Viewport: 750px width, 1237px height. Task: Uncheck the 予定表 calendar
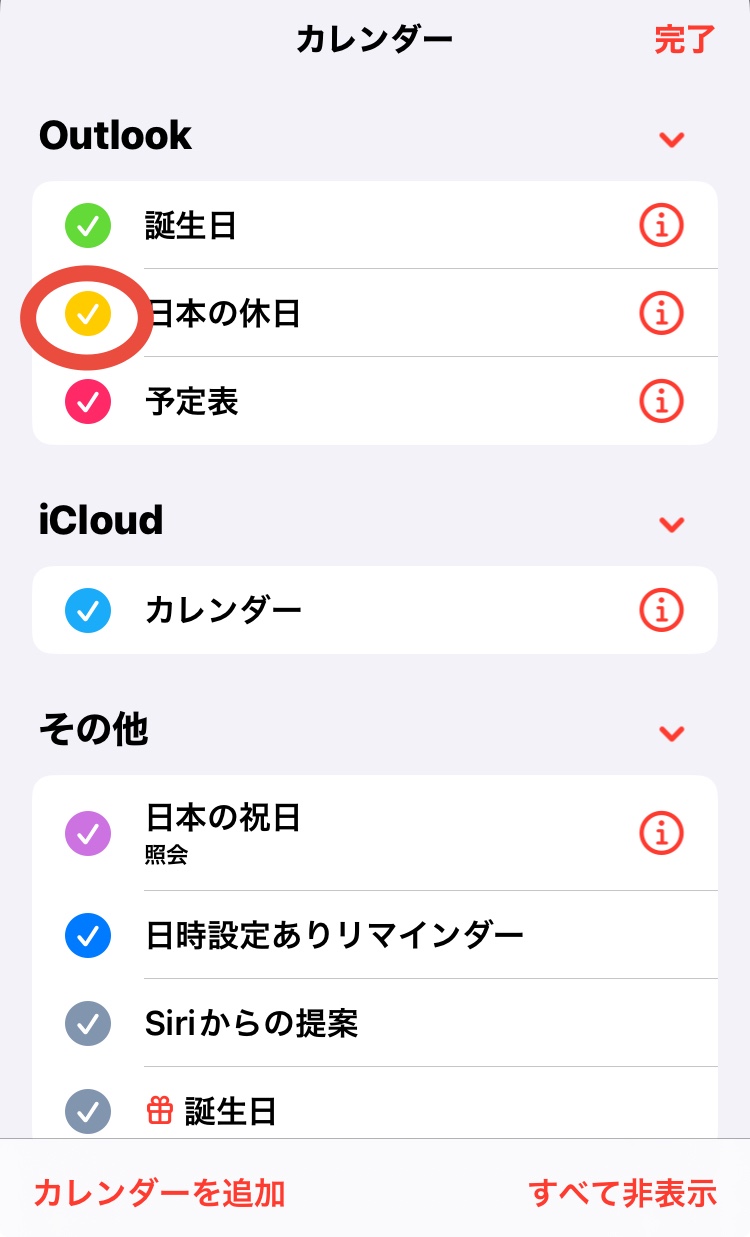[88, 402]
